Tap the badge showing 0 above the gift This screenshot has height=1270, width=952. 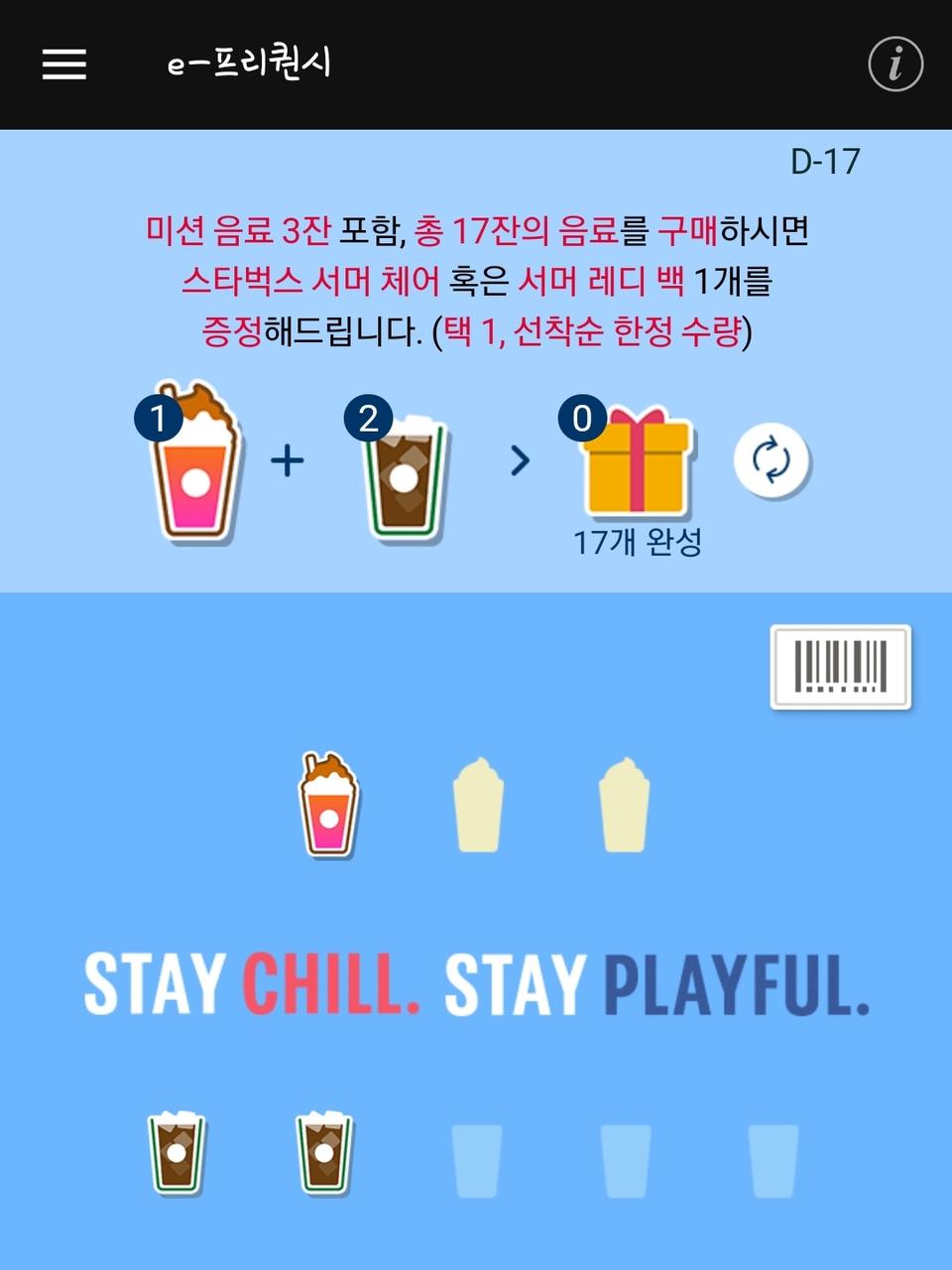(x=583, y=419)
